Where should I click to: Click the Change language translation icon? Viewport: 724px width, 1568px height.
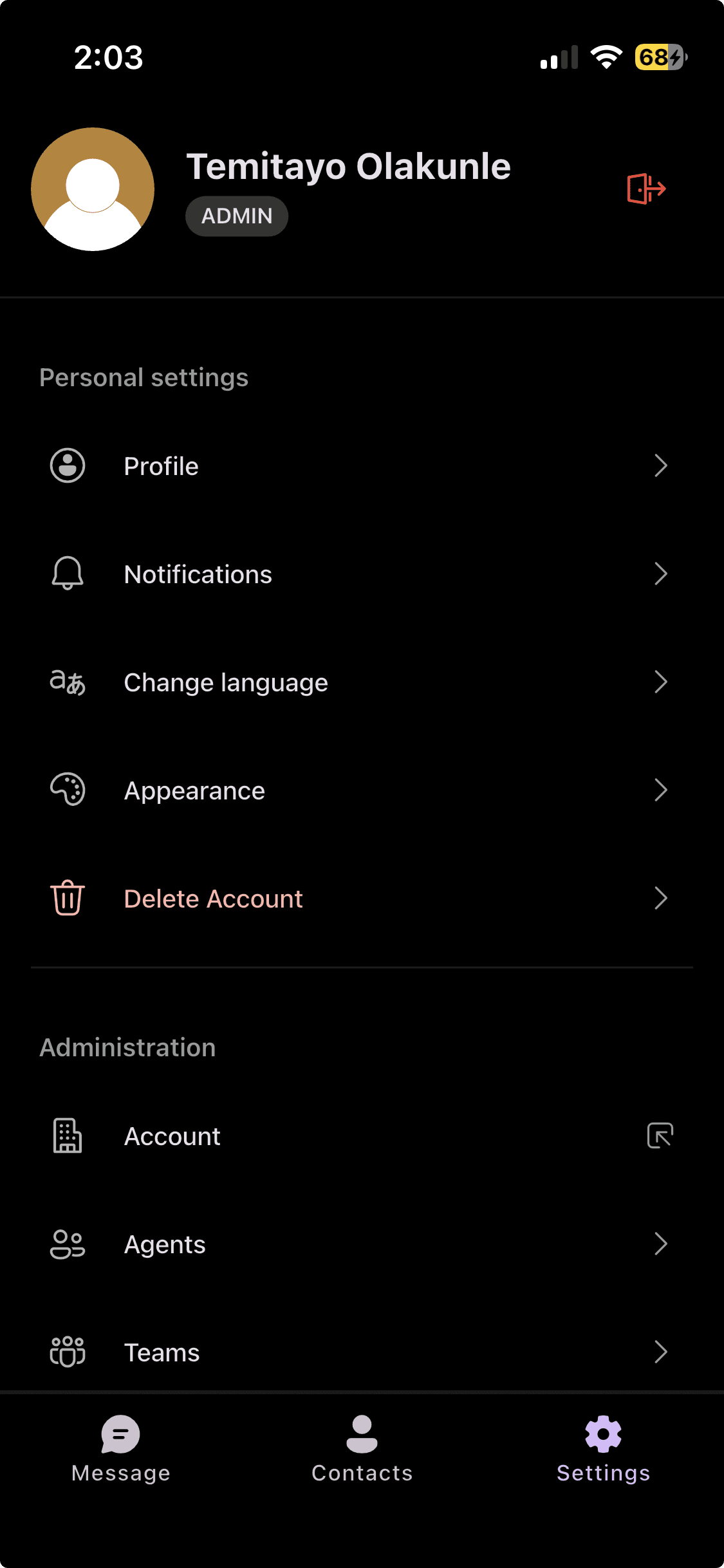point(67,682)
